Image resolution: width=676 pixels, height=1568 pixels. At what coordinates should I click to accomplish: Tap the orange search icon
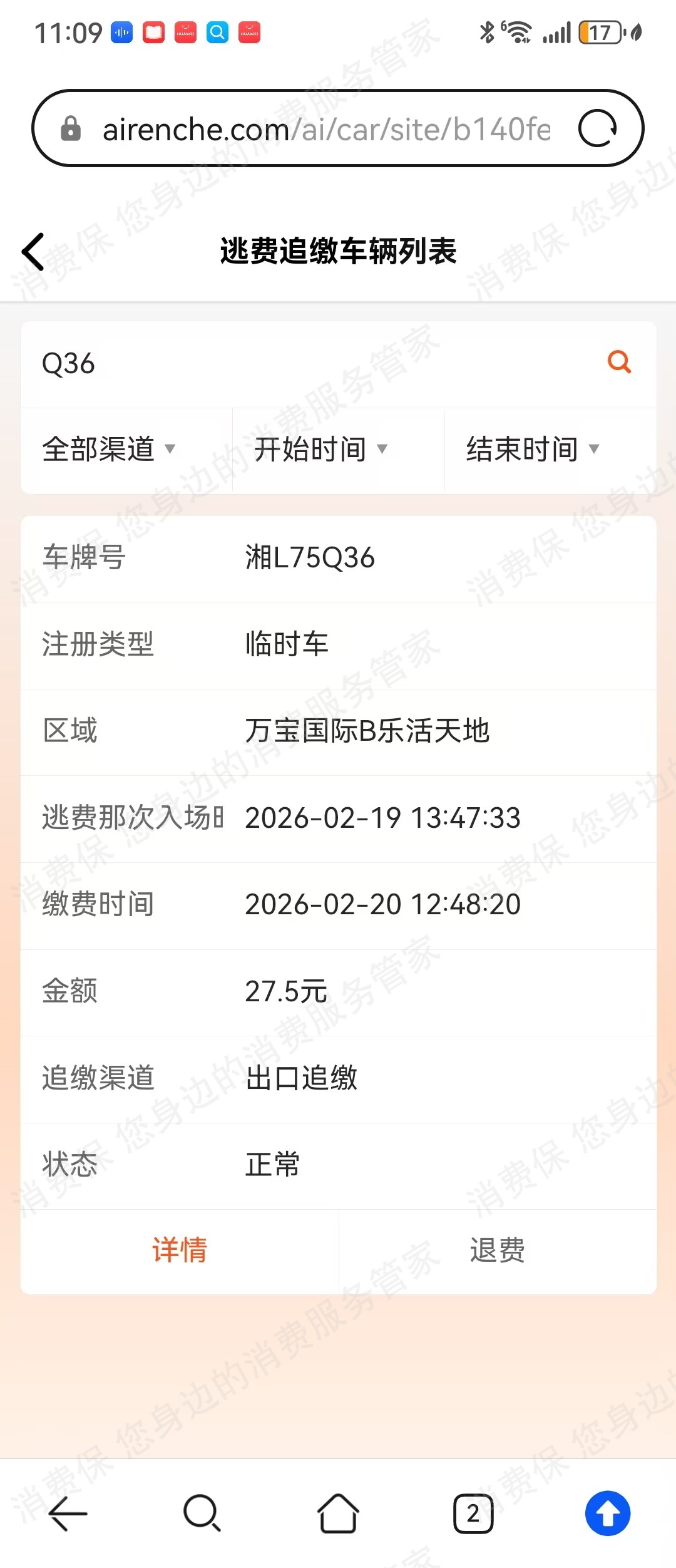click(619, 362)
